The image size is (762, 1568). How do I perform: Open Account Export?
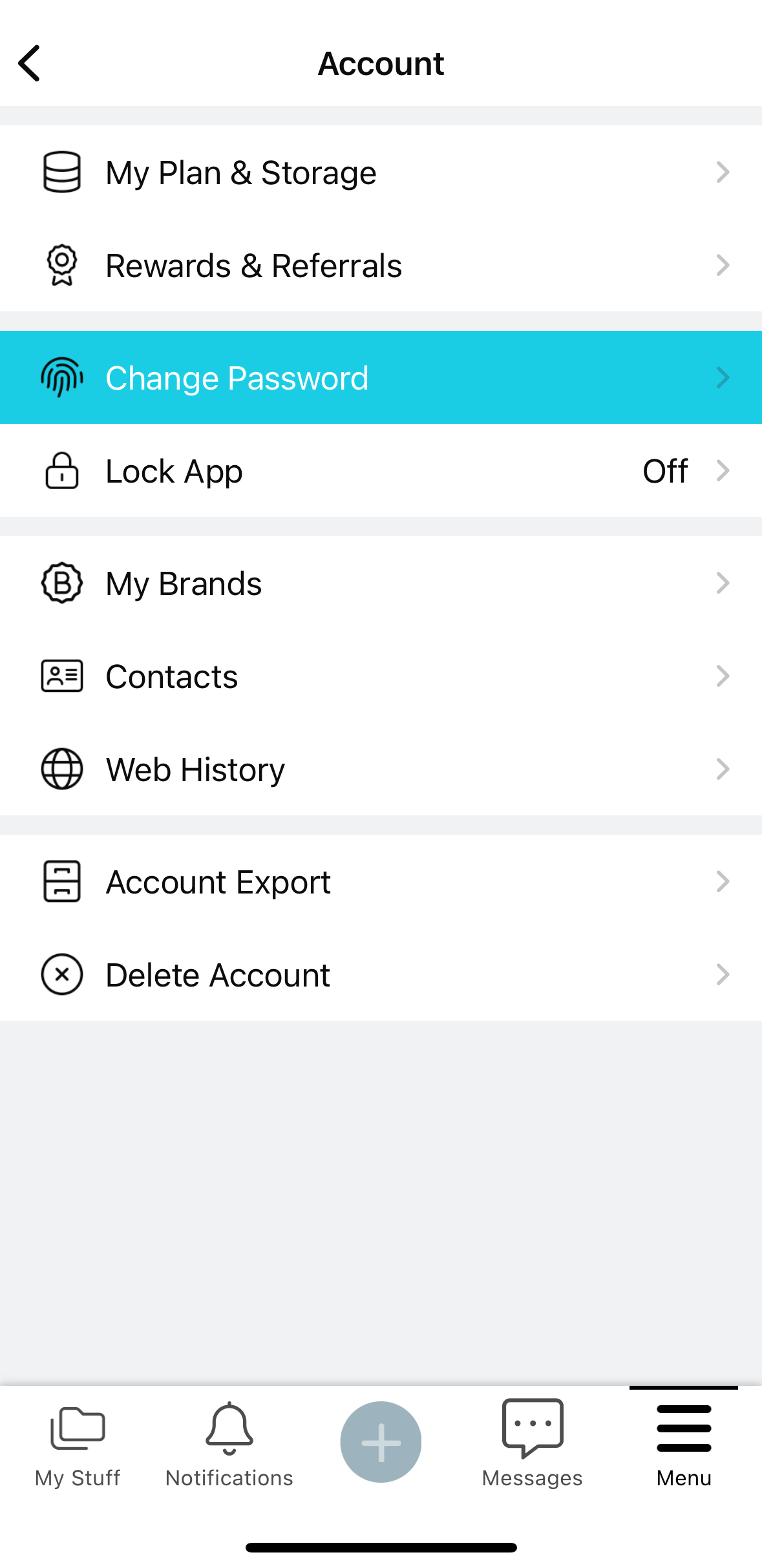[380, 882]
